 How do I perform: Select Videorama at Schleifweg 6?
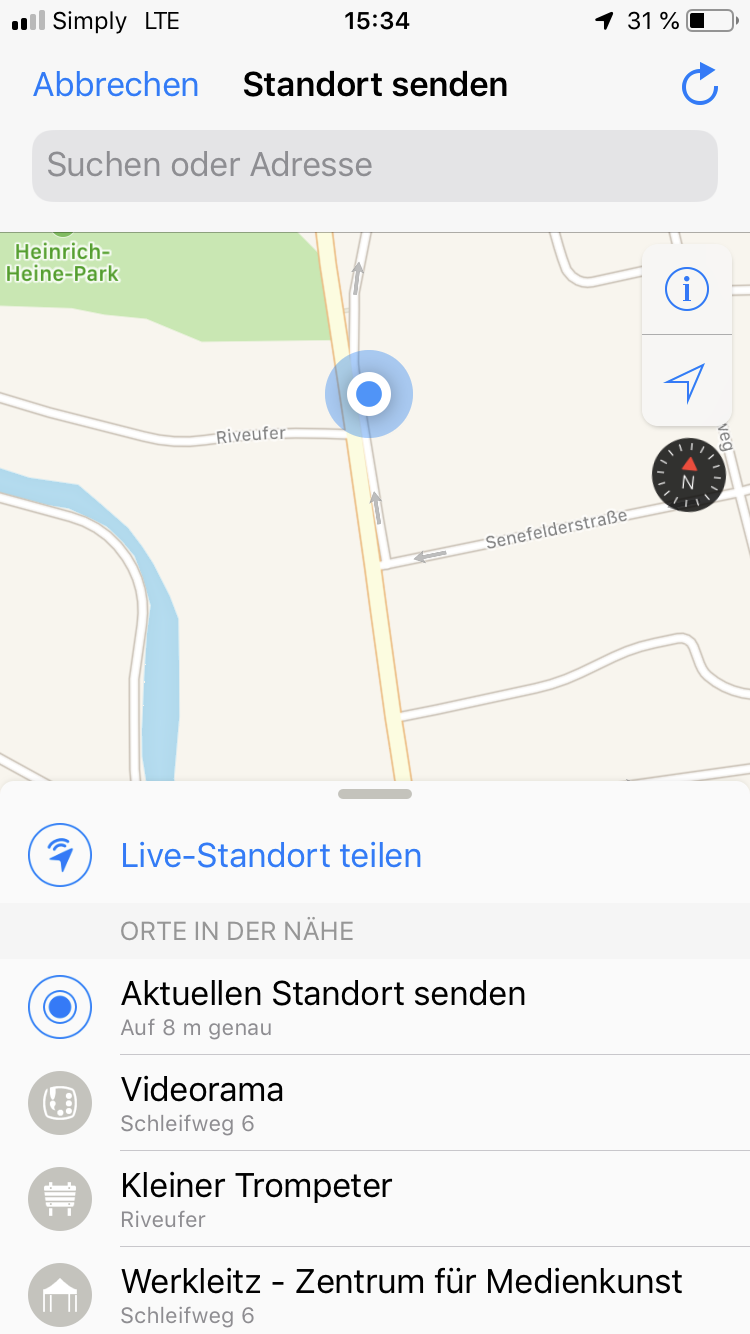(202, 1101)
